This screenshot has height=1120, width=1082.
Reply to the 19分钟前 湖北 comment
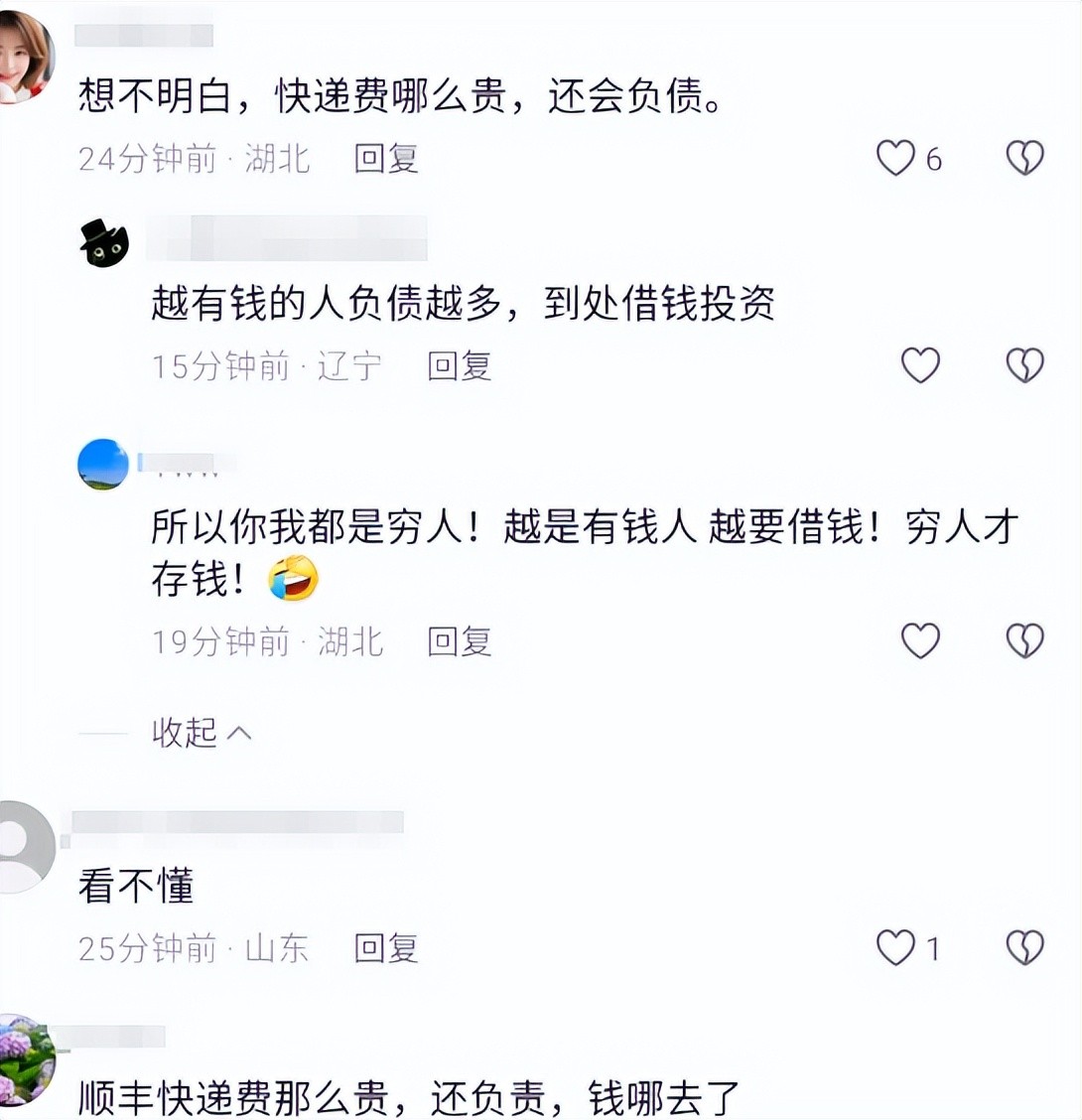pyautogui.click(x=459, y=641)
